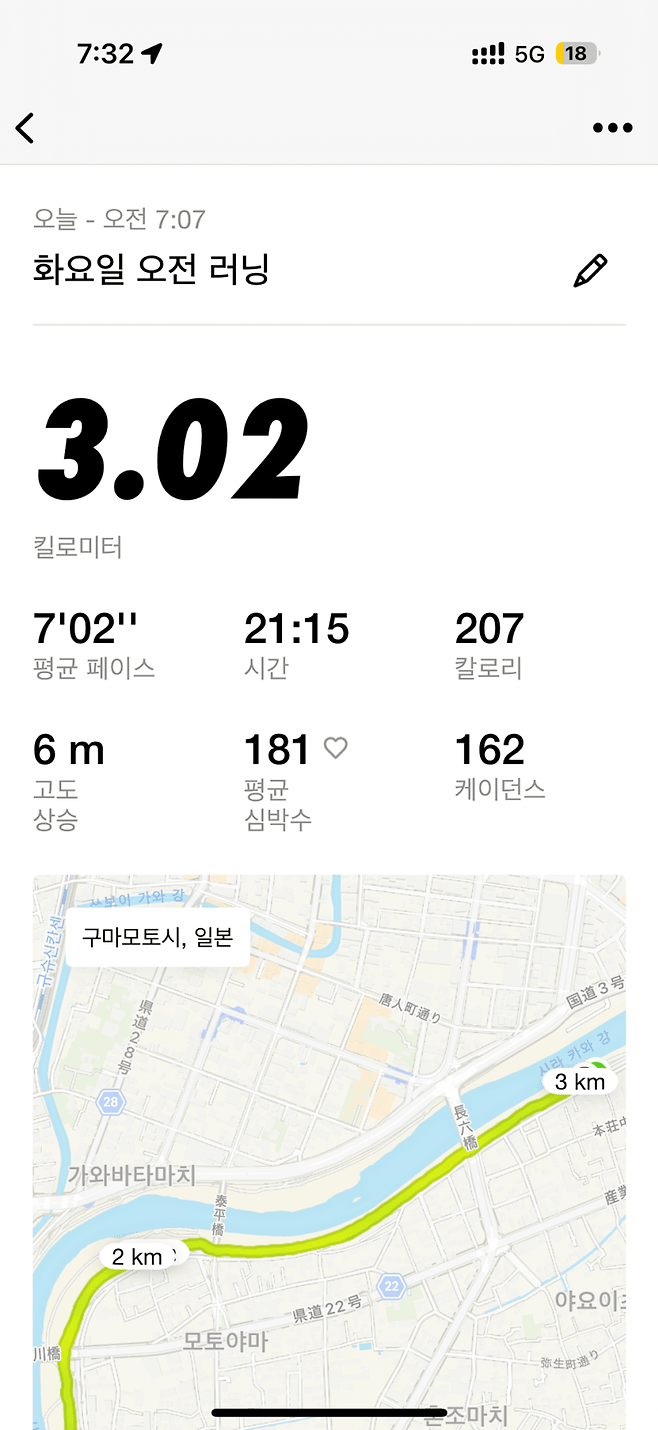This screenshot has width=658, height=1430.
Task: Open the route map of 구마모토시
Action: [329, 1150]
